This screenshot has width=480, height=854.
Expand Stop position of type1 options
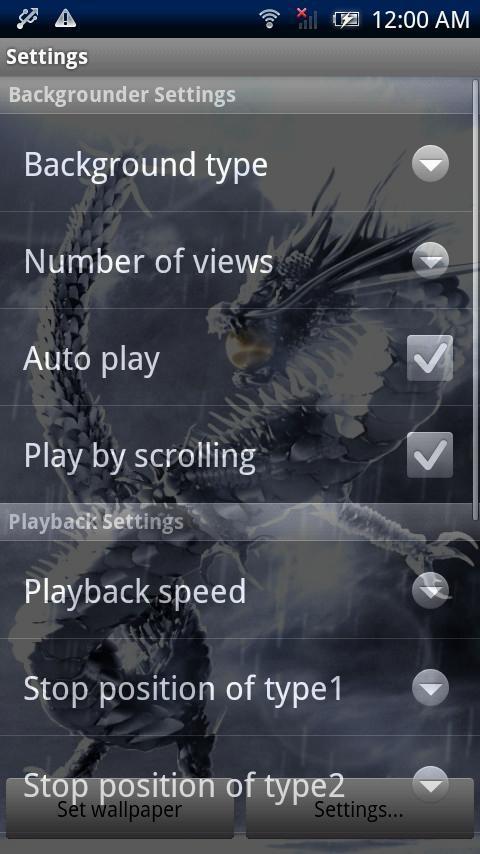point(430,687)
